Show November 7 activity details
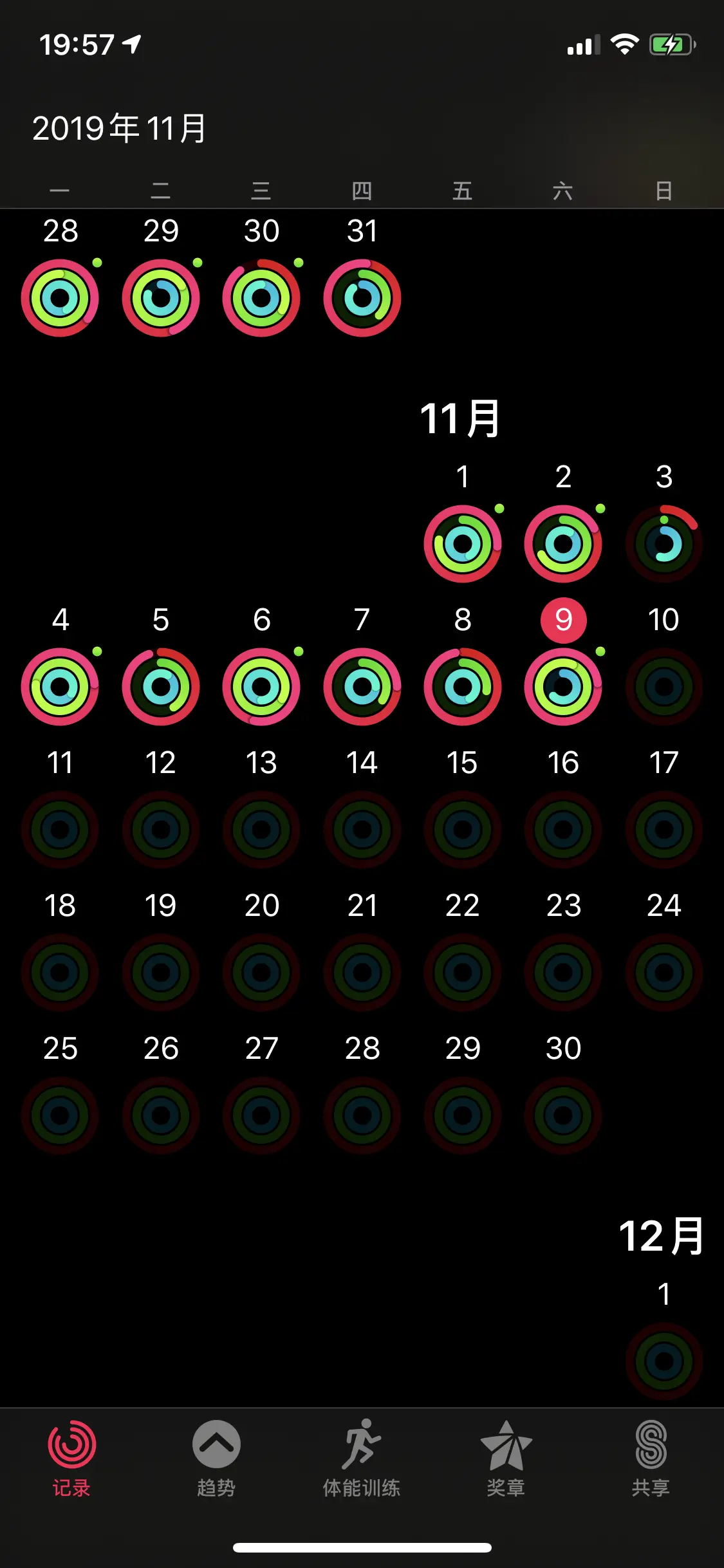 [362, 686]
